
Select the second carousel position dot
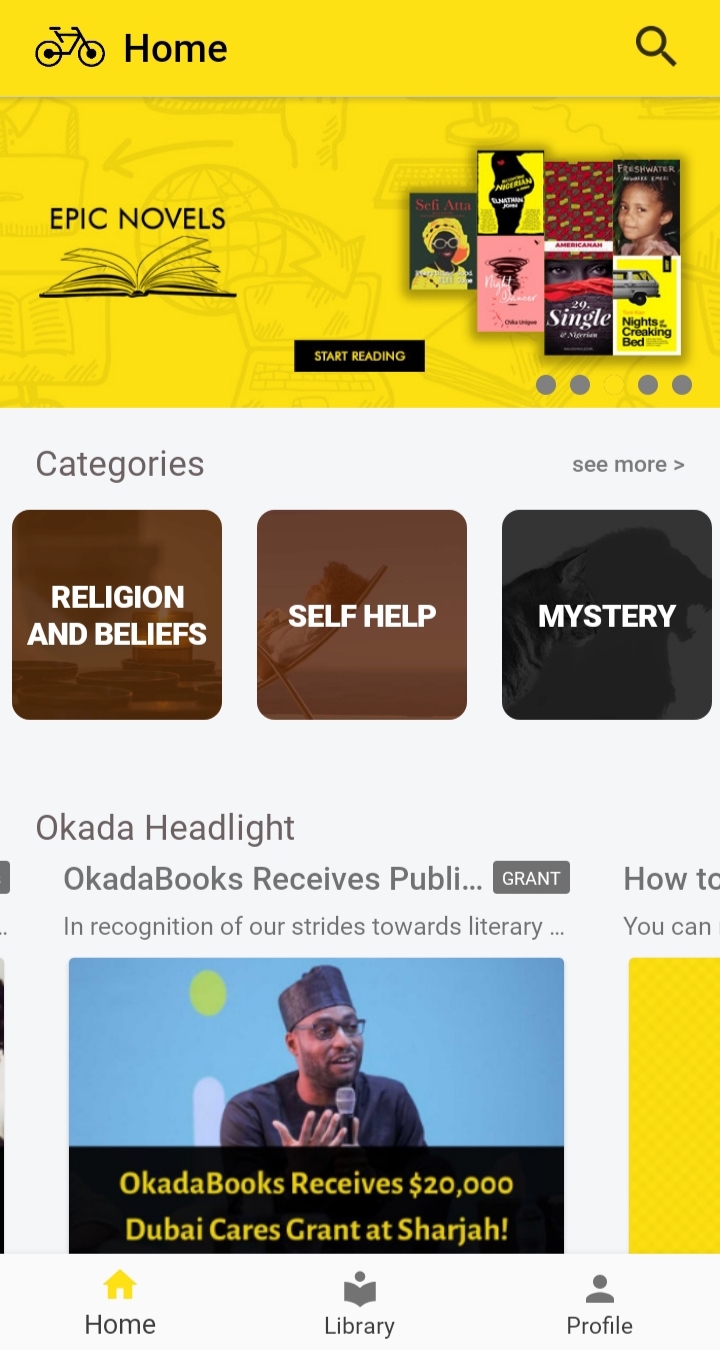tap(580, 384)
